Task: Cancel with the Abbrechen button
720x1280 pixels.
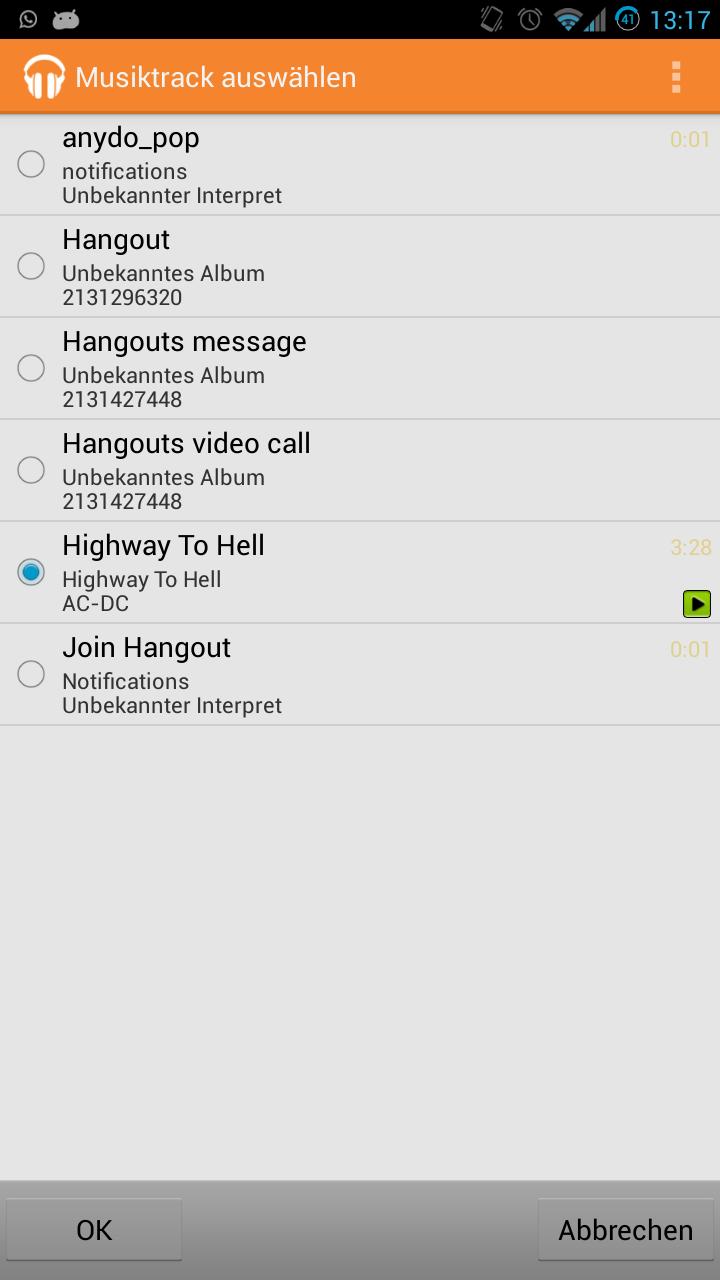Action: tap(625, 1230)
